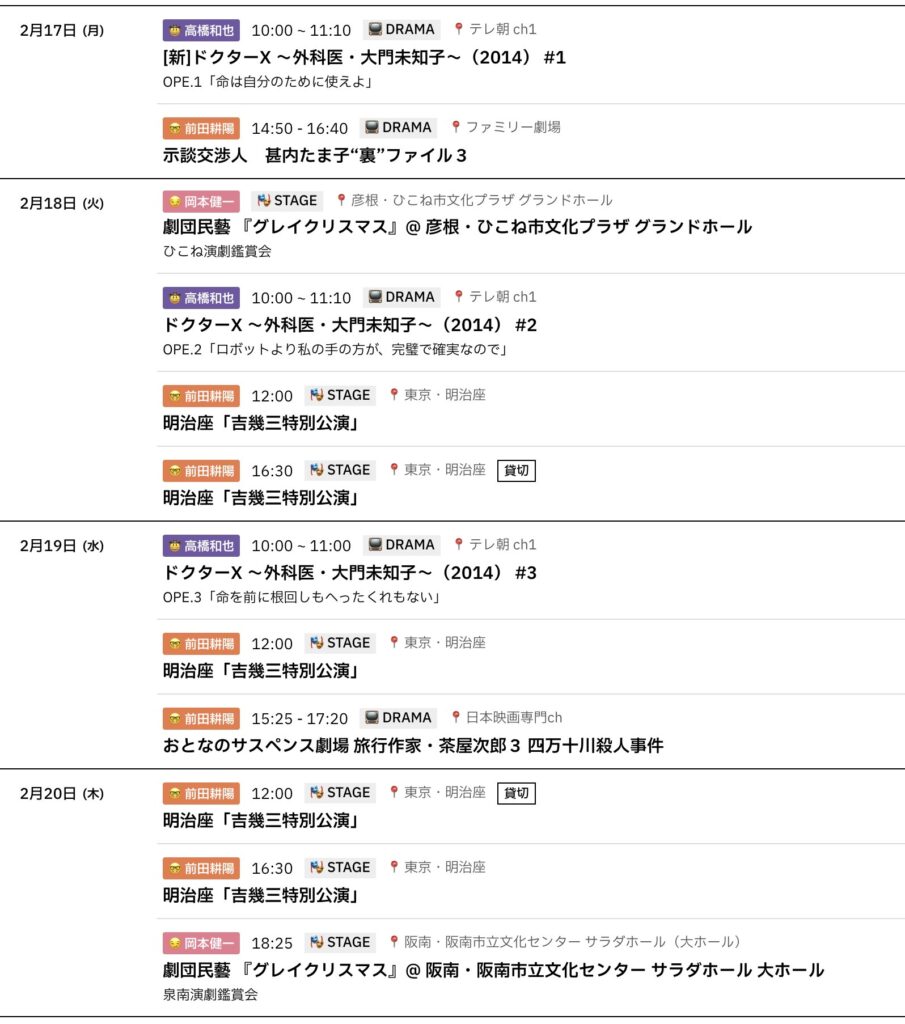Select 高橋和也 tag on ドクターX #1
Image resolution: width=905 pixels, height=1024 pixels.
201,30
